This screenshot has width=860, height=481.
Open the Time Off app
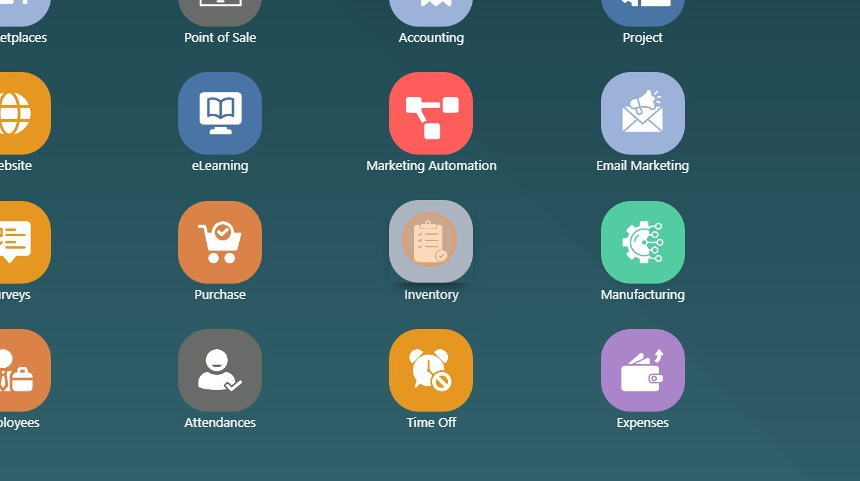(x=431, y=370)
